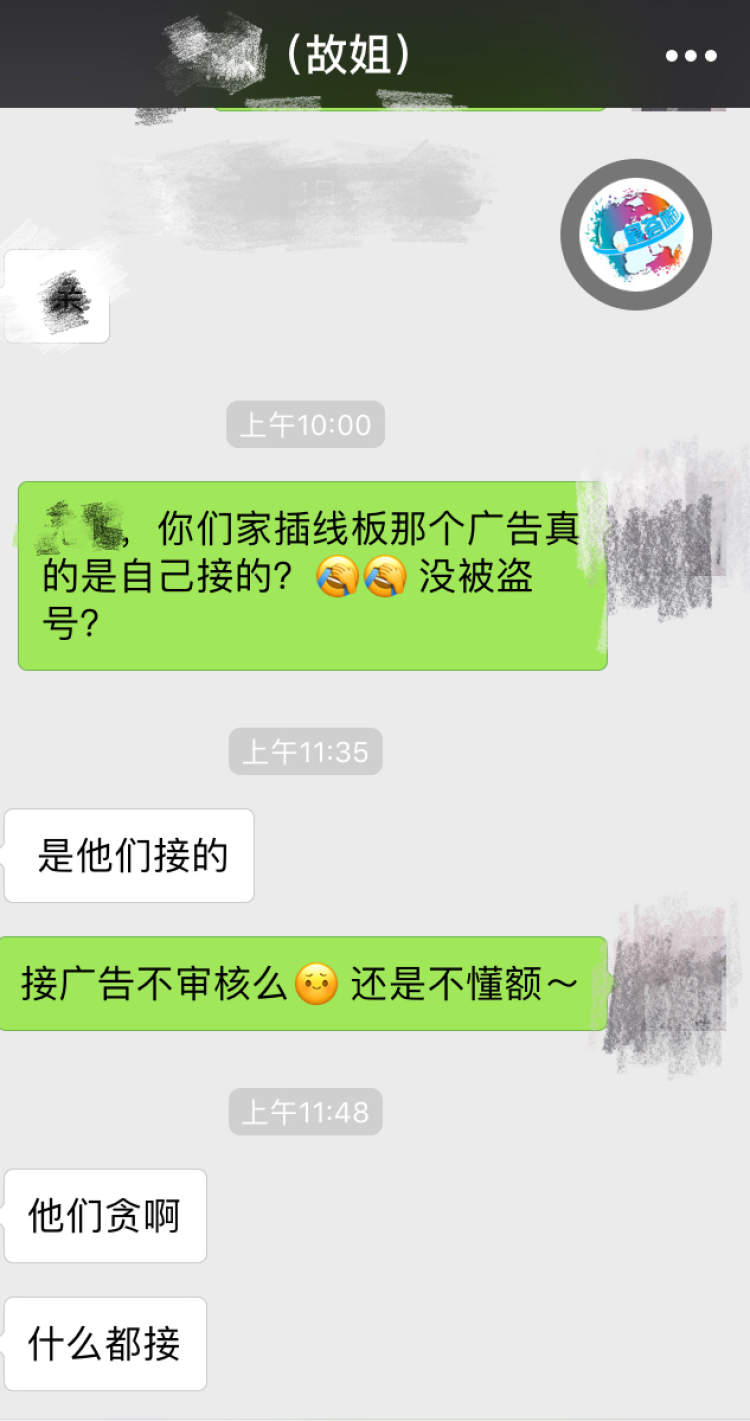
Task: Open the chat's three-dot more menu
Action: tap(691, 55)
